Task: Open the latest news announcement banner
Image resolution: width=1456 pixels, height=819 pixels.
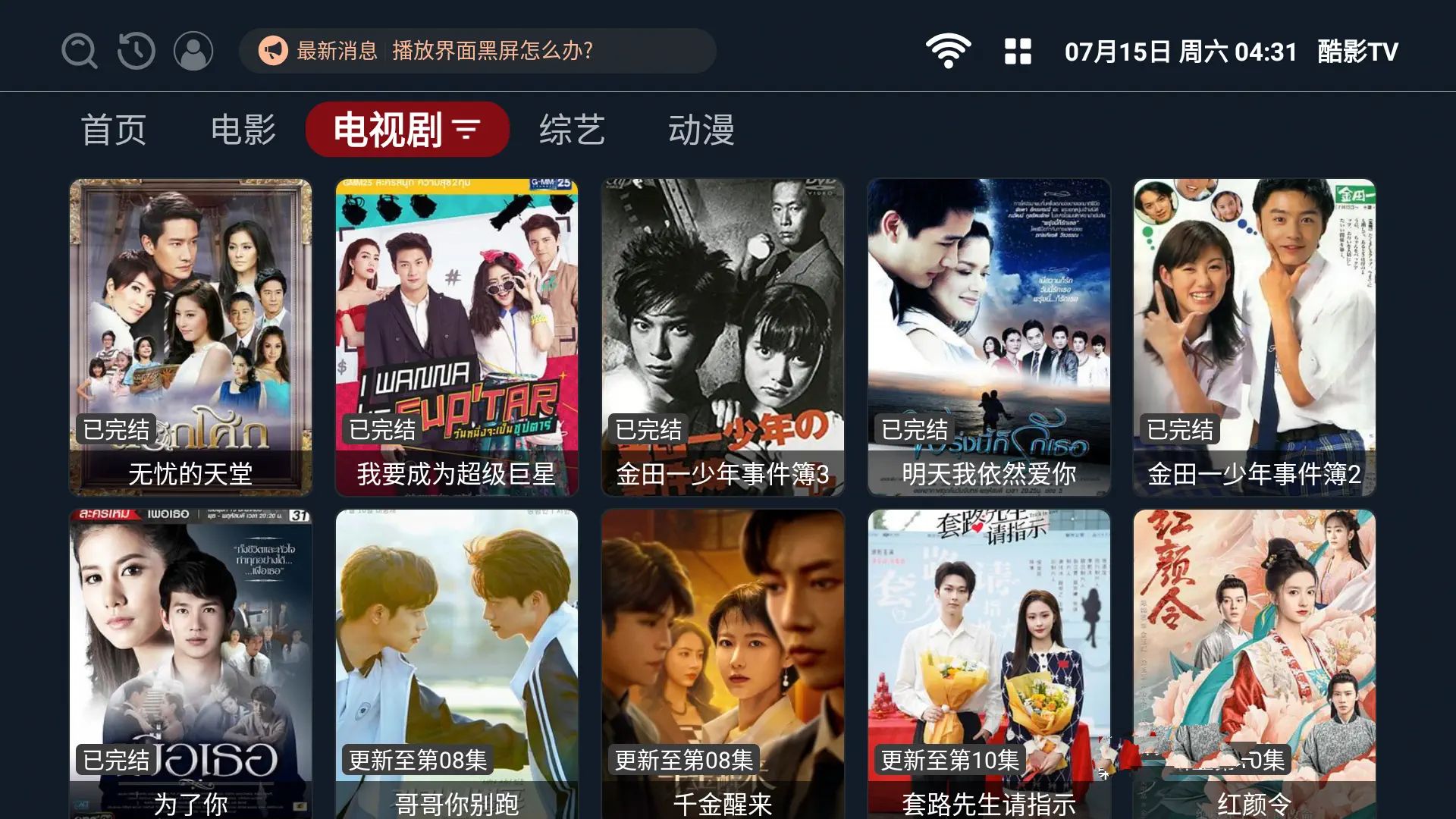Action: tap(477, 52)
